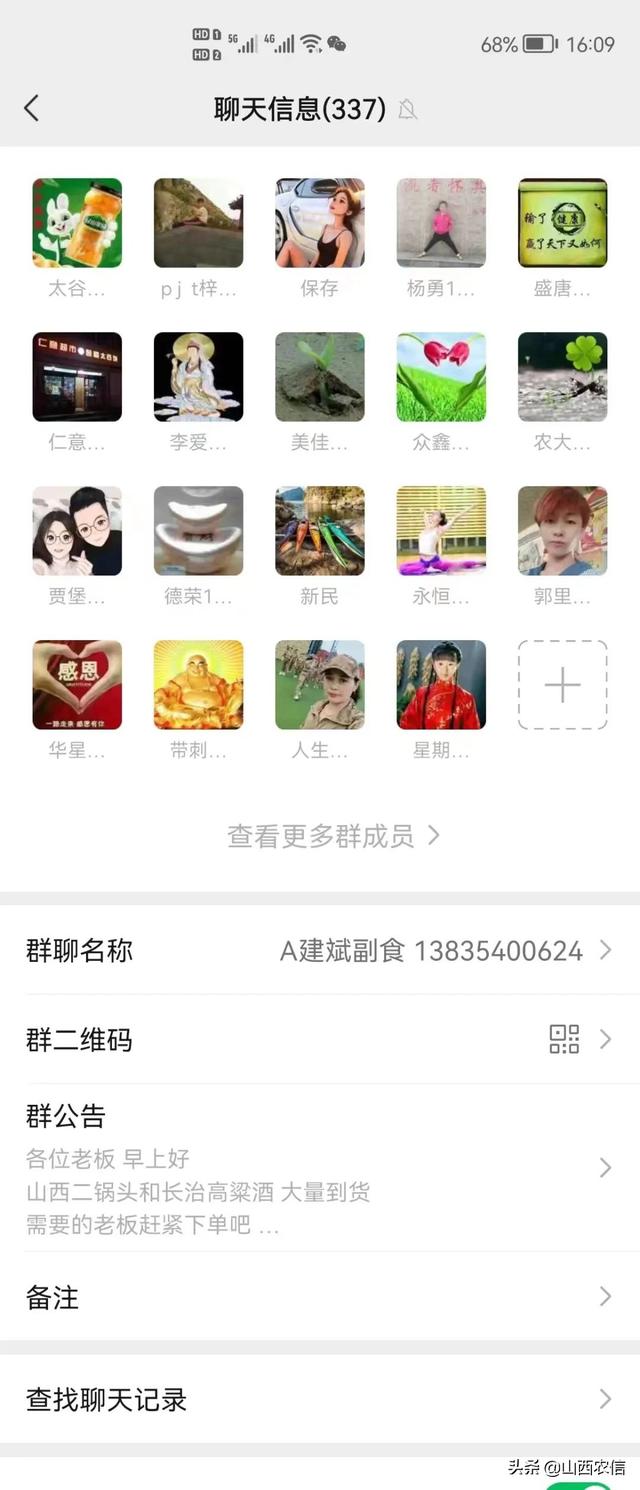View 农大 member avatar

(562, 377)
